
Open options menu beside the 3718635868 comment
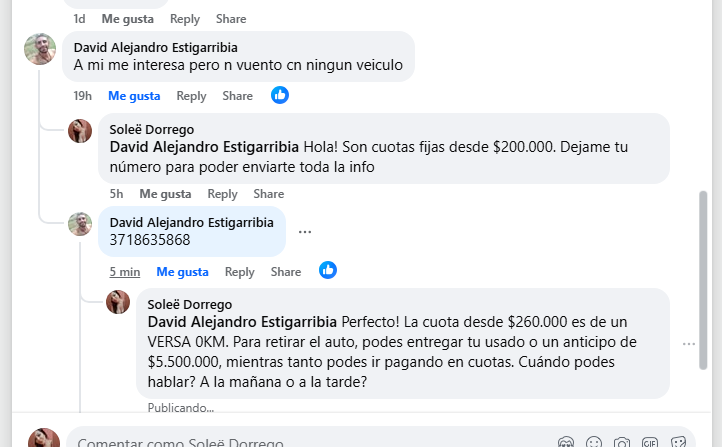point(305,232)
